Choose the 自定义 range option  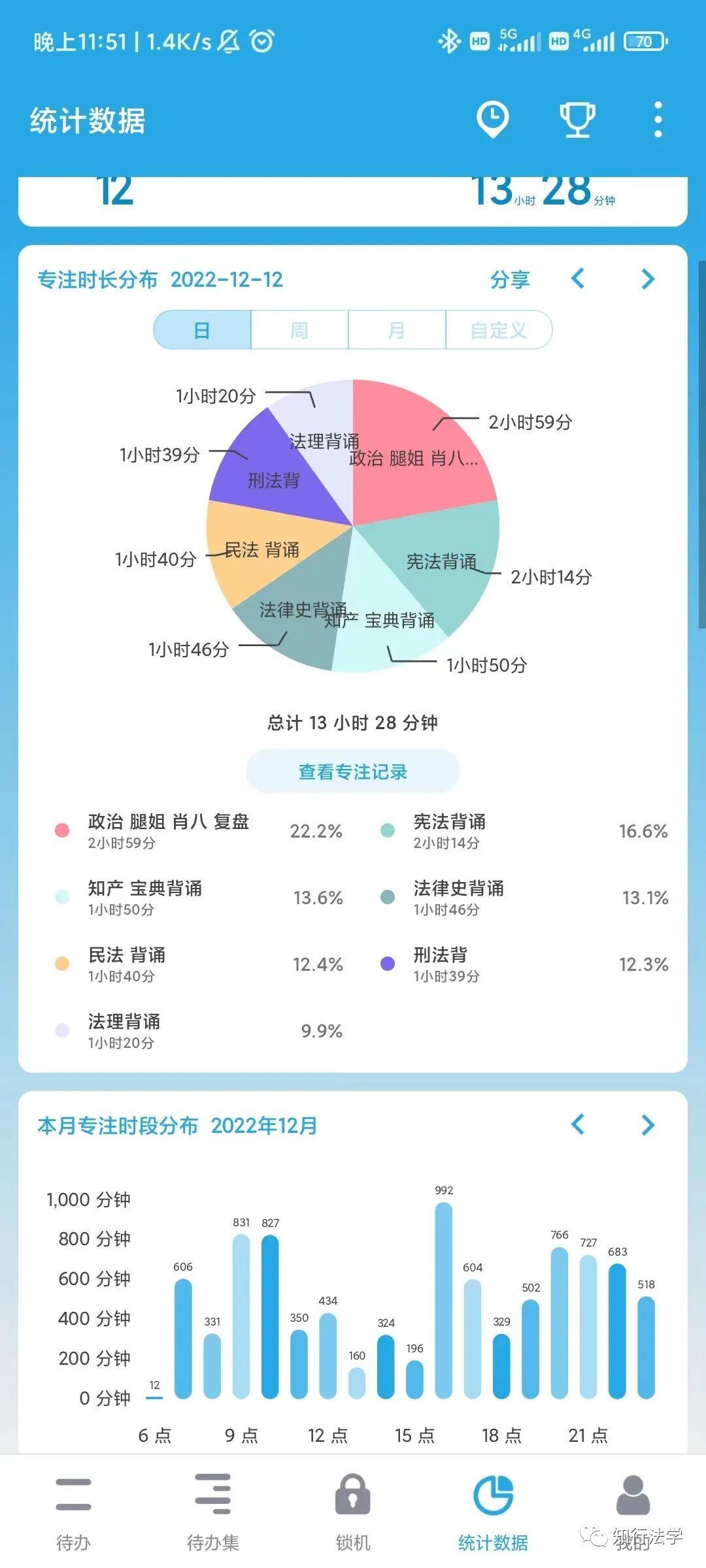coord(499,330)
